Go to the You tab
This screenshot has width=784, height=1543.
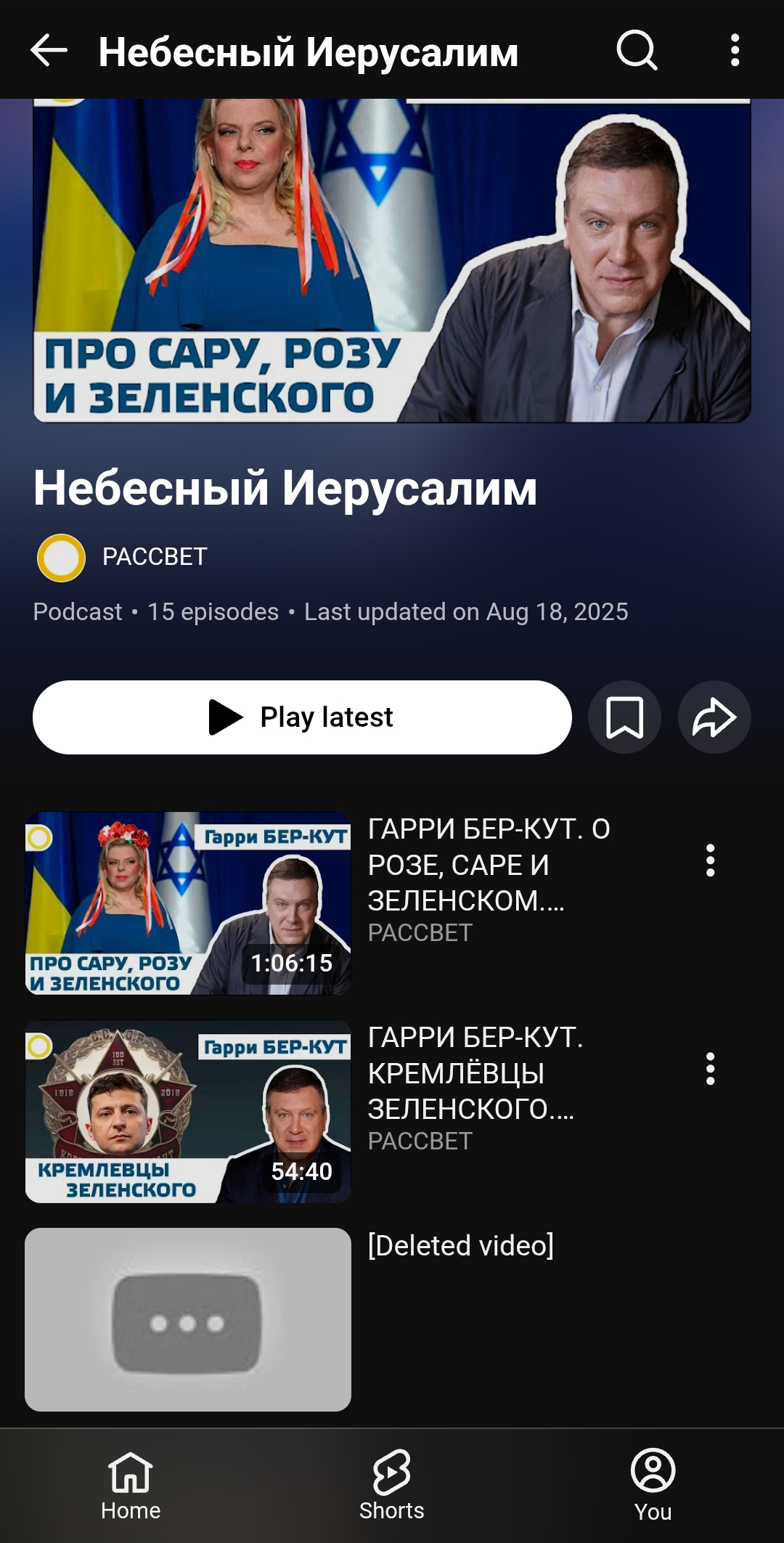[x=653, y=1486]
